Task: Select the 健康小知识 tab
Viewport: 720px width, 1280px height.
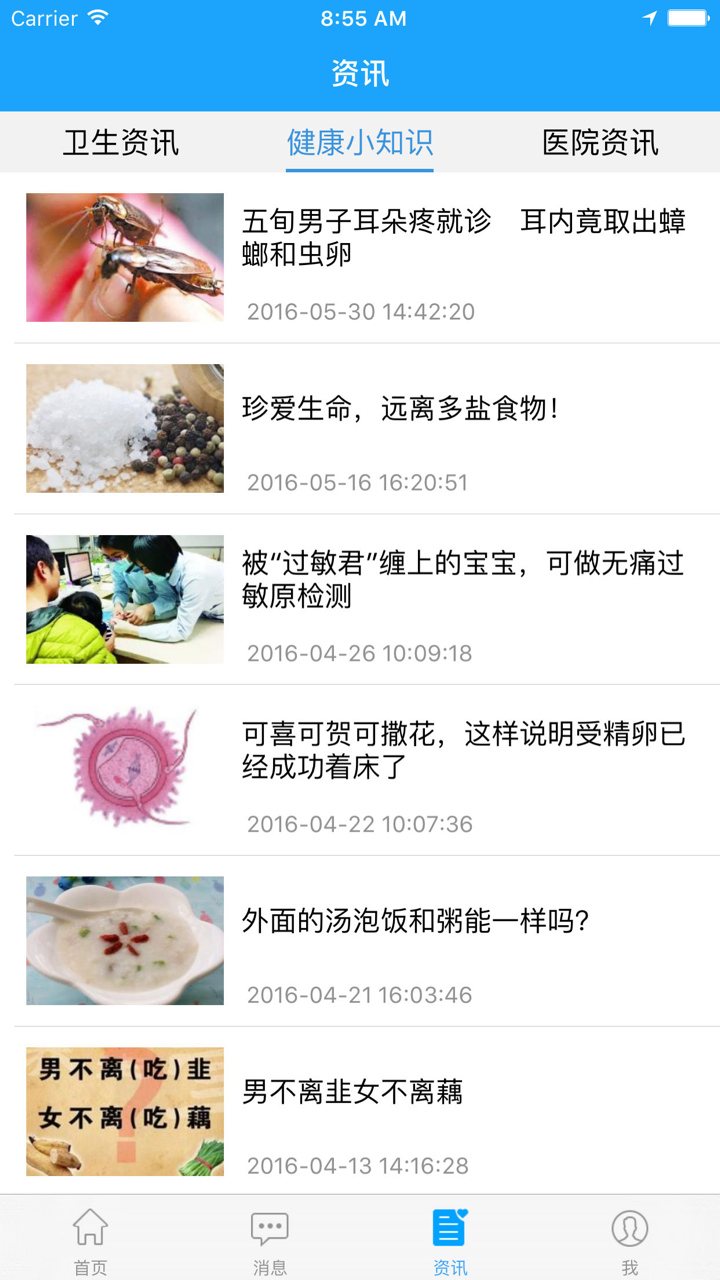Action: [x=359, y=143]
